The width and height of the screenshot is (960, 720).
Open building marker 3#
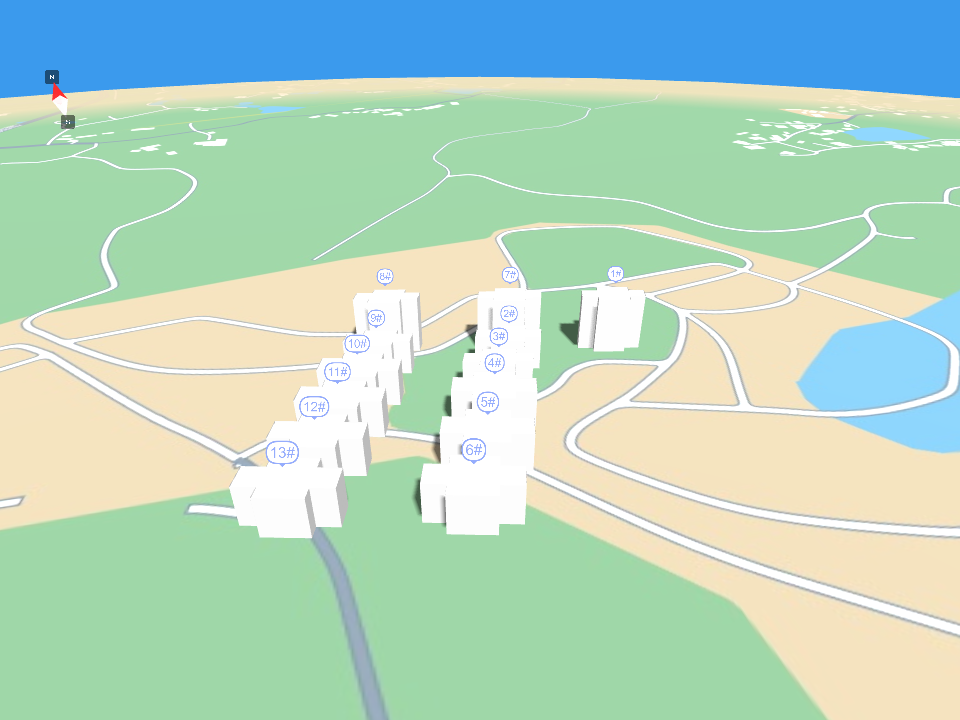[498, 336]
